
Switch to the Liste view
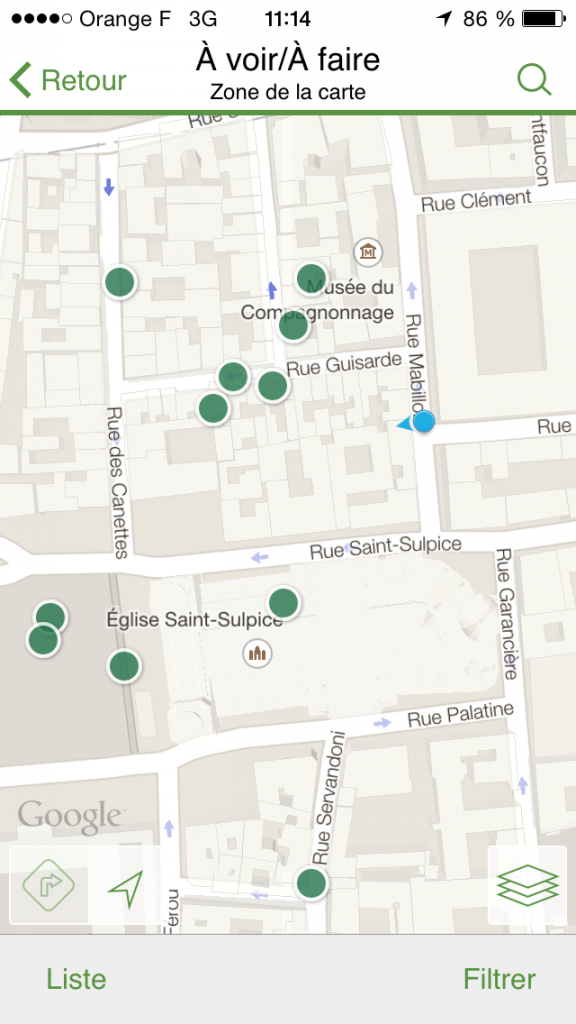point(76,979)
